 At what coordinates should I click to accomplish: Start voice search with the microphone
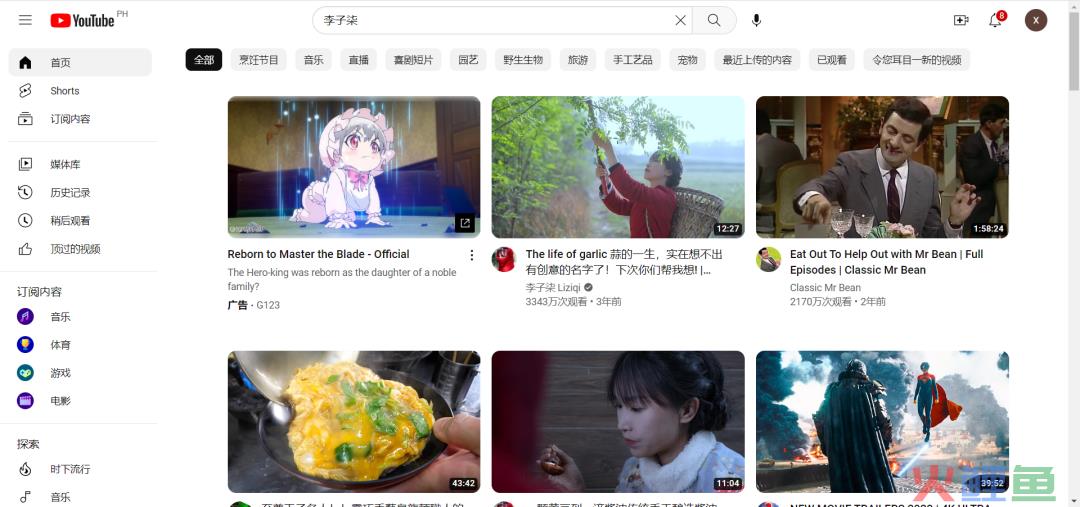pyautogui.click(x=756, y=20)
